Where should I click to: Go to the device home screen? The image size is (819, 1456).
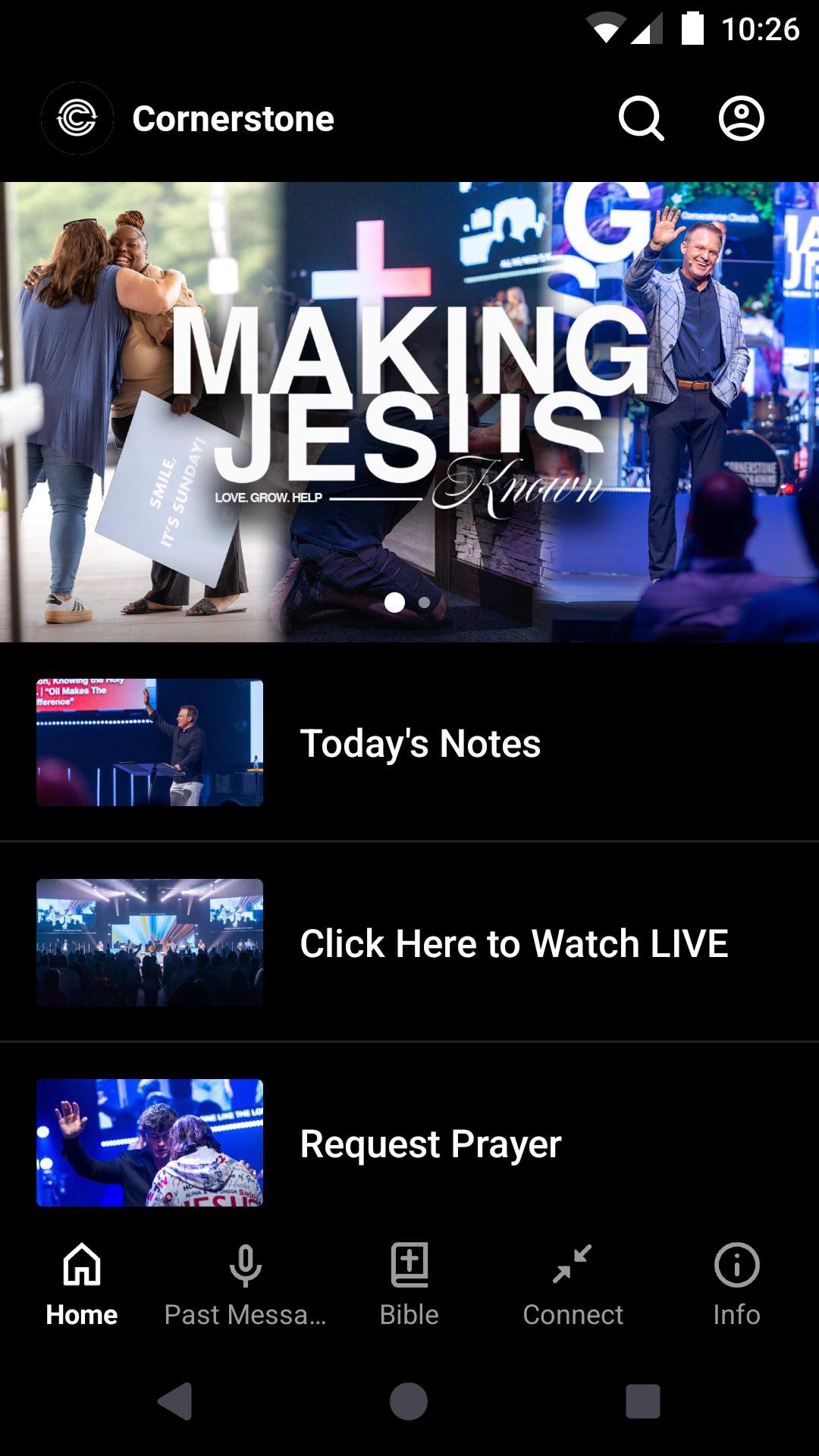(409, 1401)
